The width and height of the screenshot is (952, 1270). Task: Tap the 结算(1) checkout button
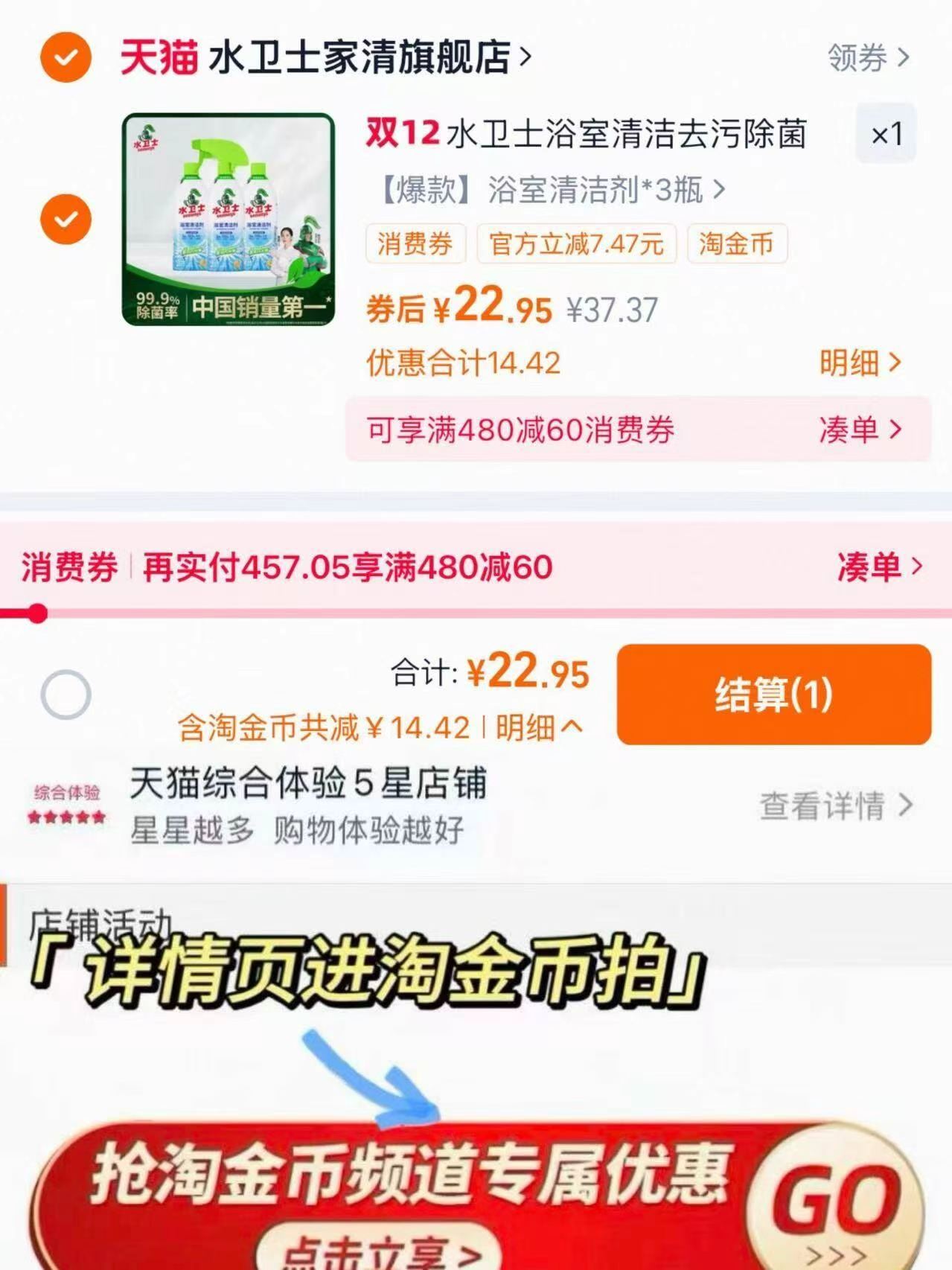pyautogui.click(x=774, y=696)
